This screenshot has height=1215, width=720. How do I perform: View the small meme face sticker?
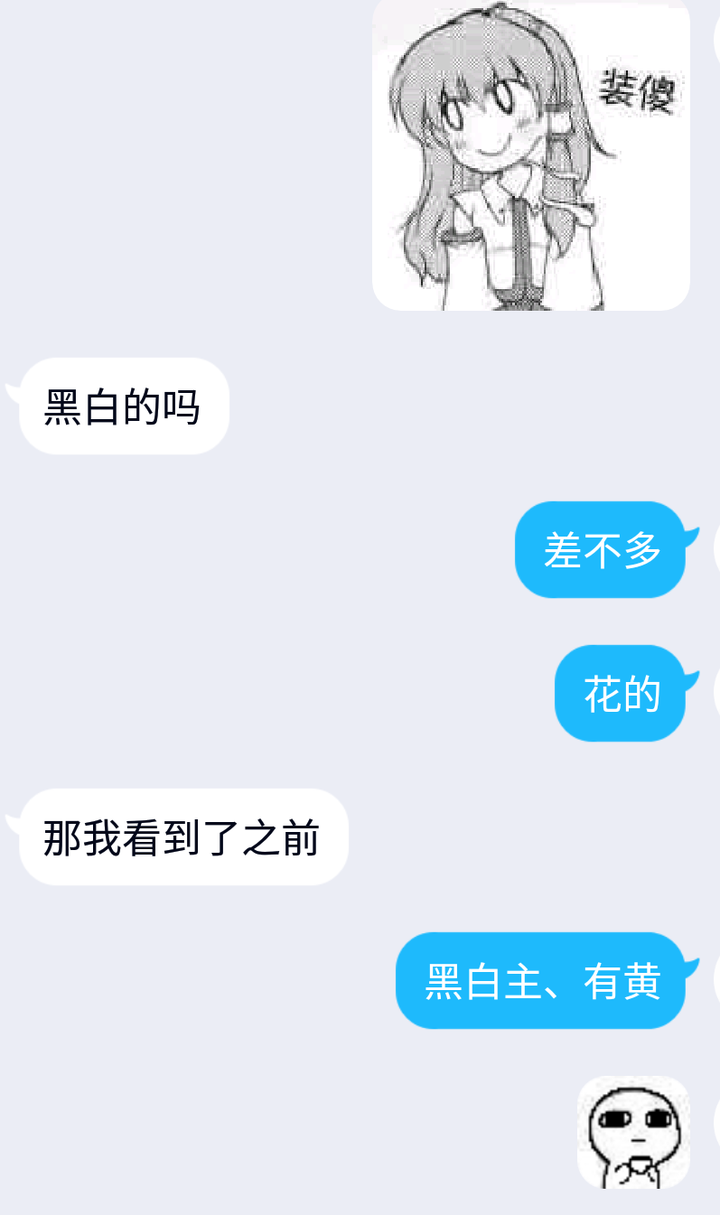coord(634,1132)
